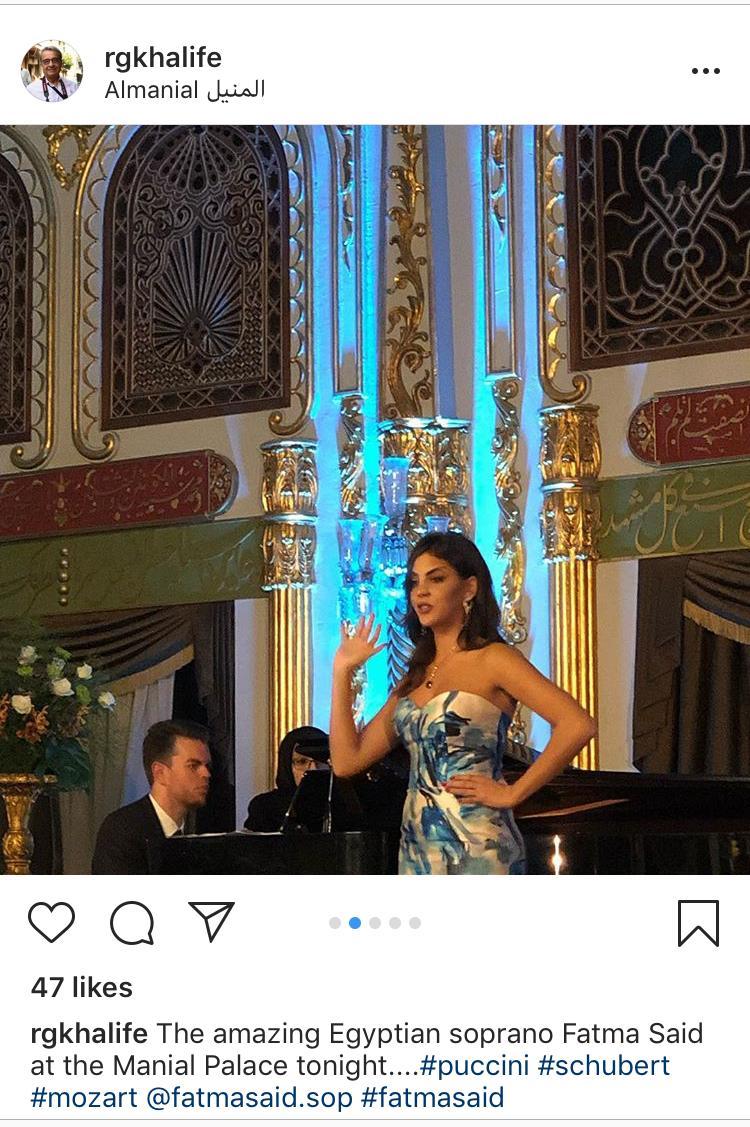Open the #schubert hashtag
Image resolution: width=750 pixels, height=1127 pixels.
tap(604, 1065)
